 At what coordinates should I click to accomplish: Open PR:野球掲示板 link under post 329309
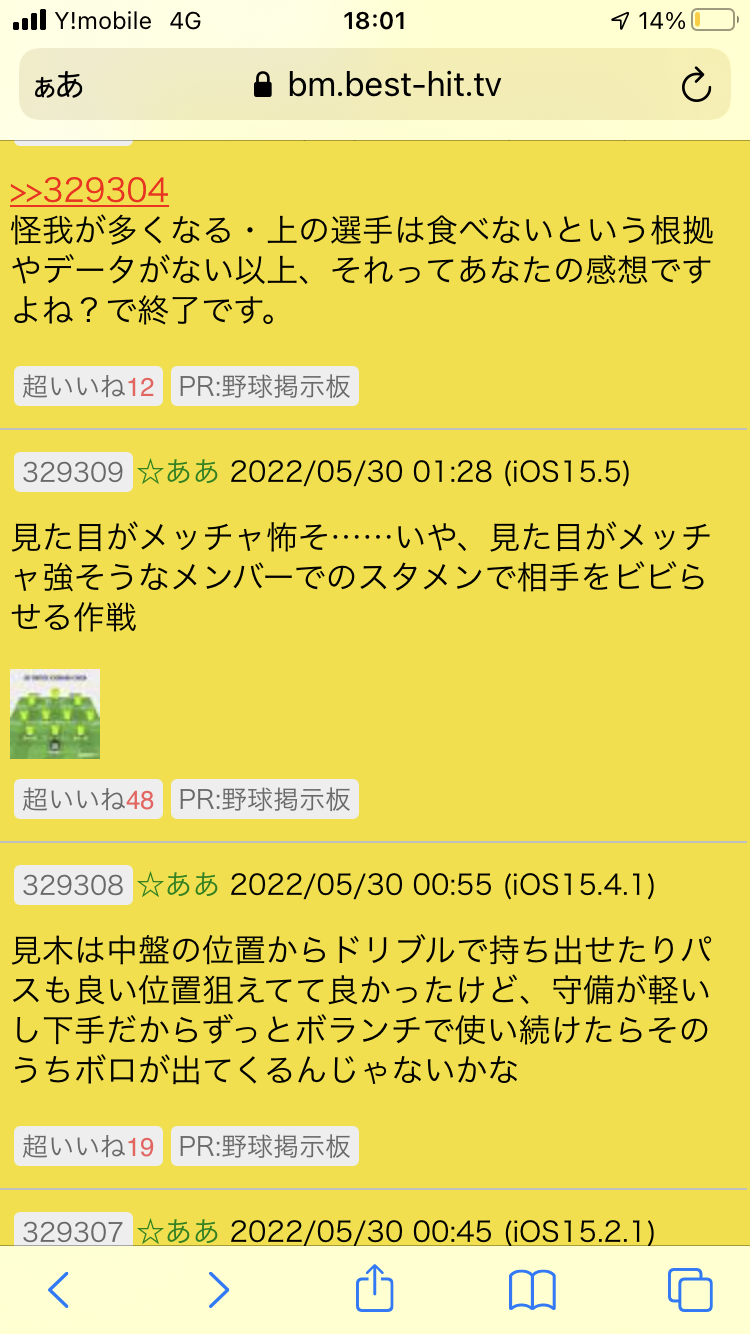[x=265, y=799]
